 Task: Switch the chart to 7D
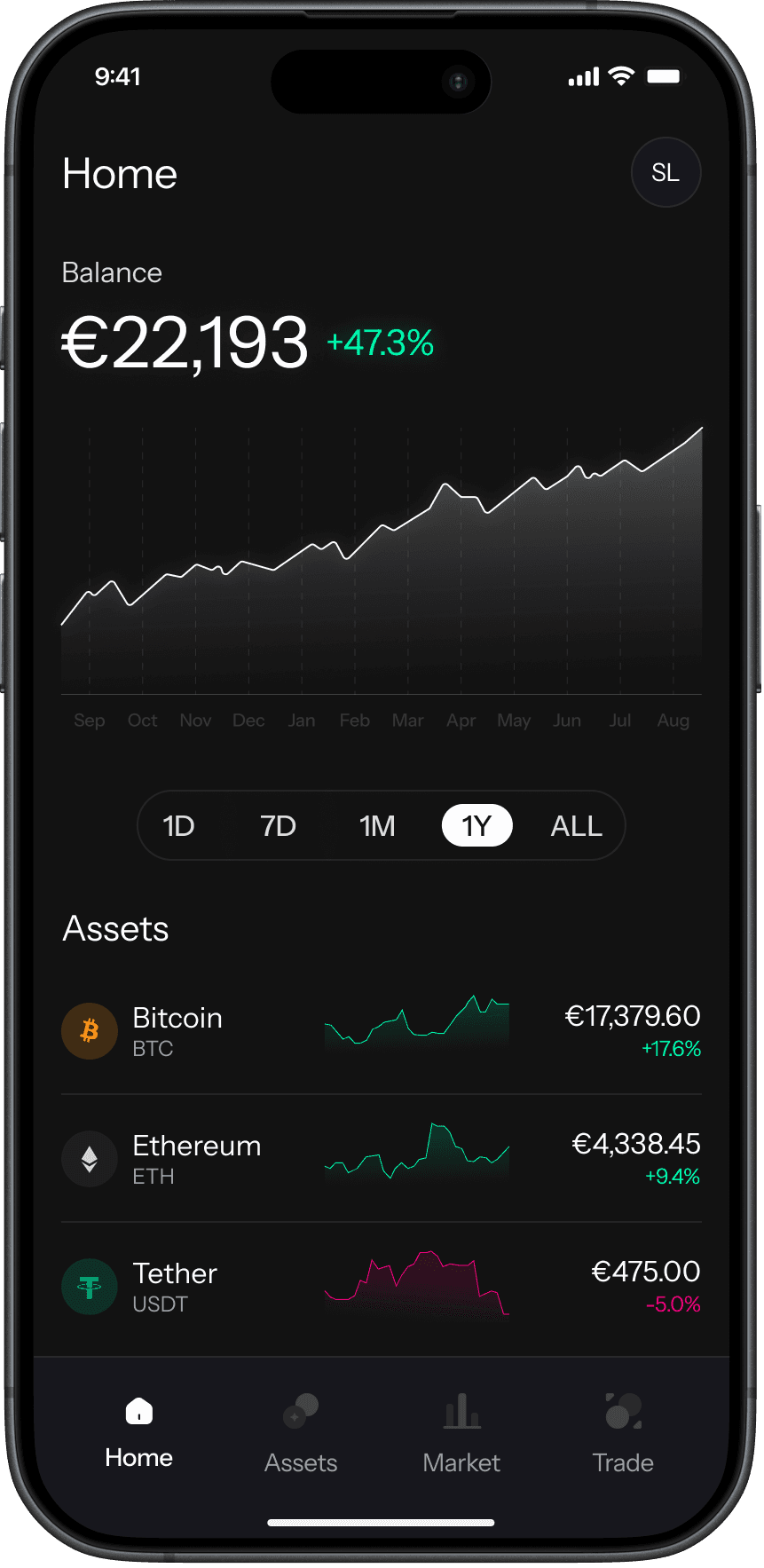278,826
